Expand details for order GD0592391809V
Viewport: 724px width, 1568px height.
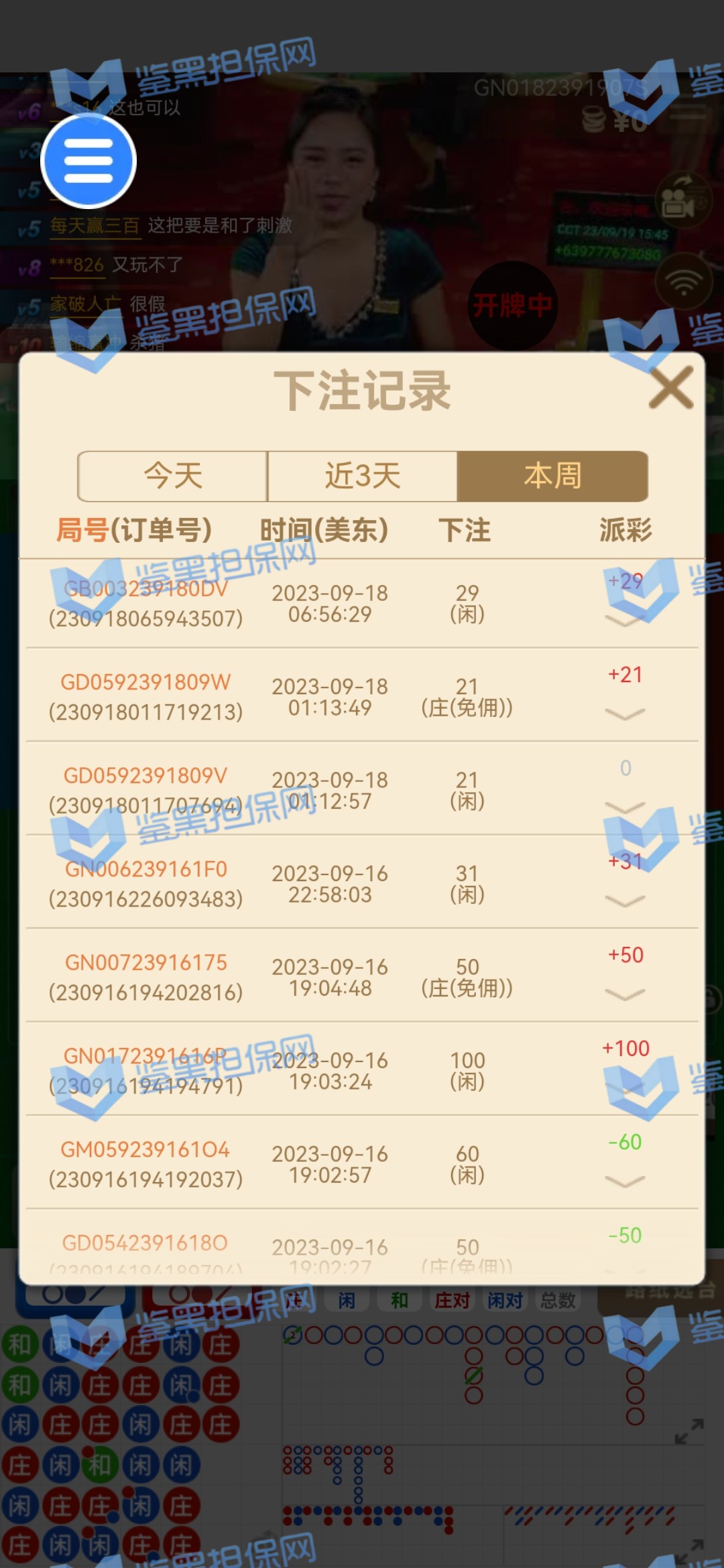[625, 807]
